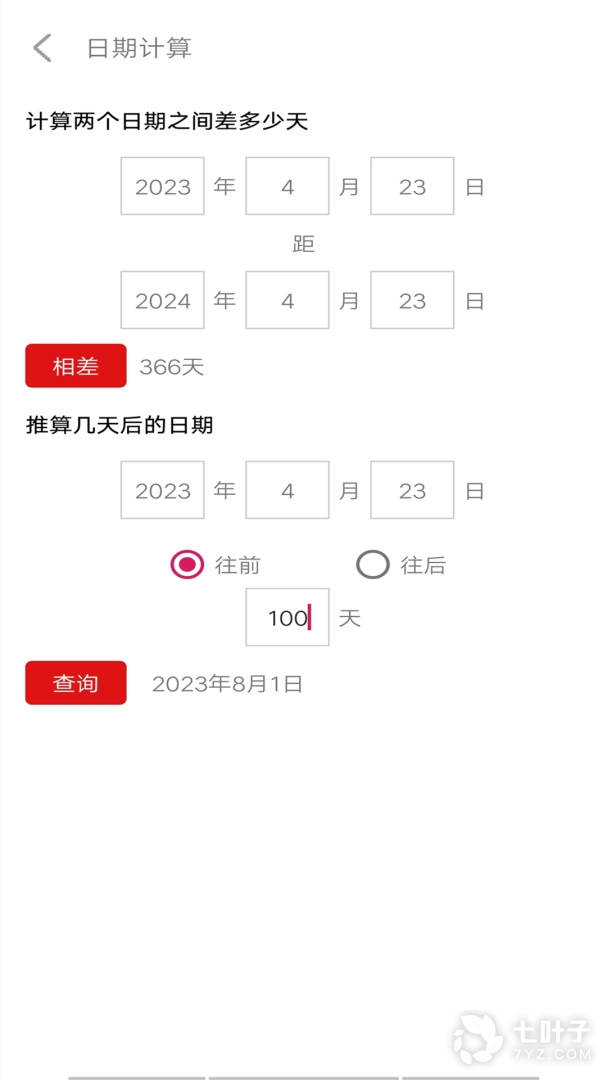Edit the first start date month field
Screen dimensions: 607x1080
point(287,186)
